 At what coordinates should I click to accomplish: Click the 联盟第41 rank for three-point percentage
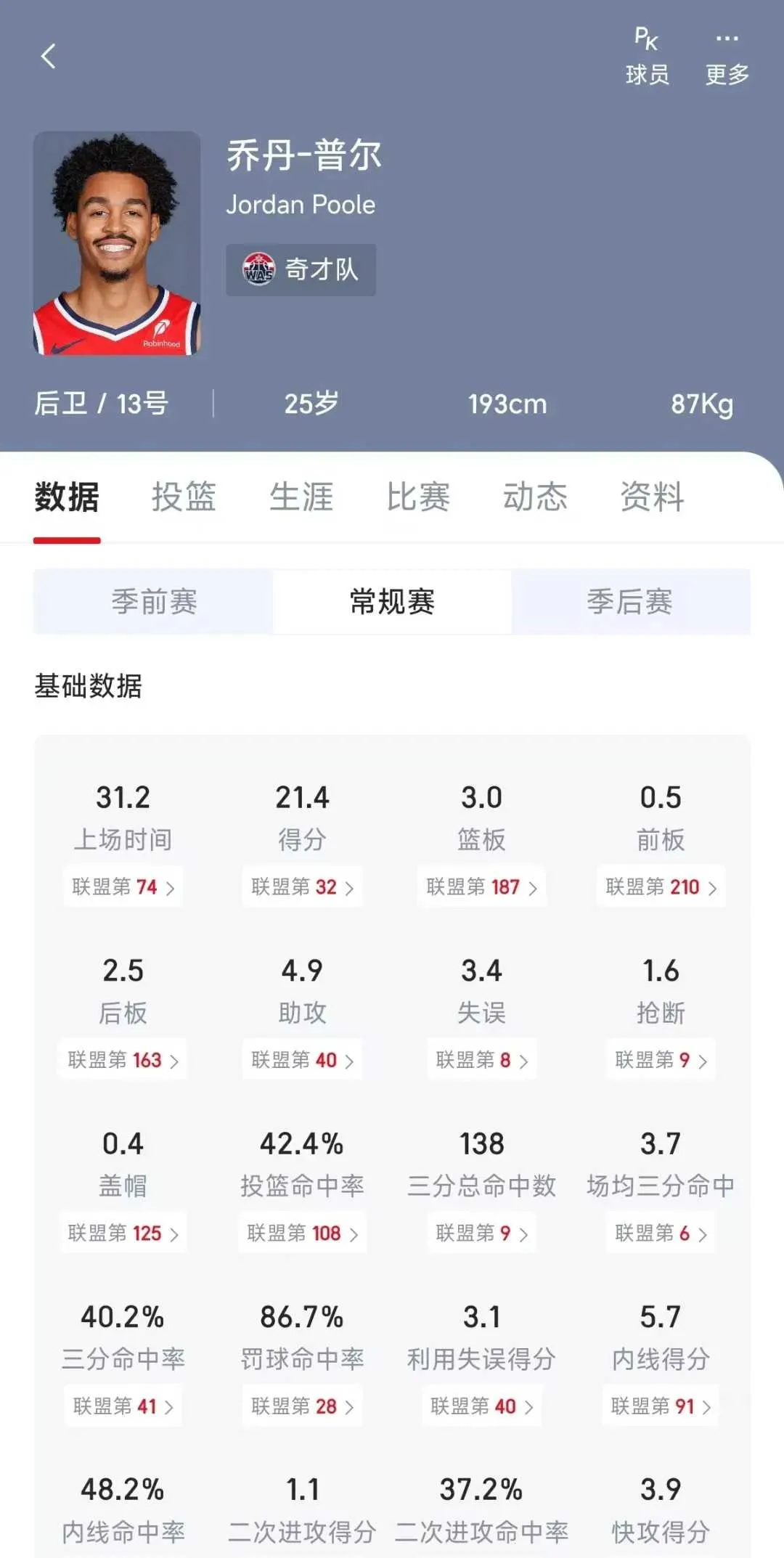123,1406
